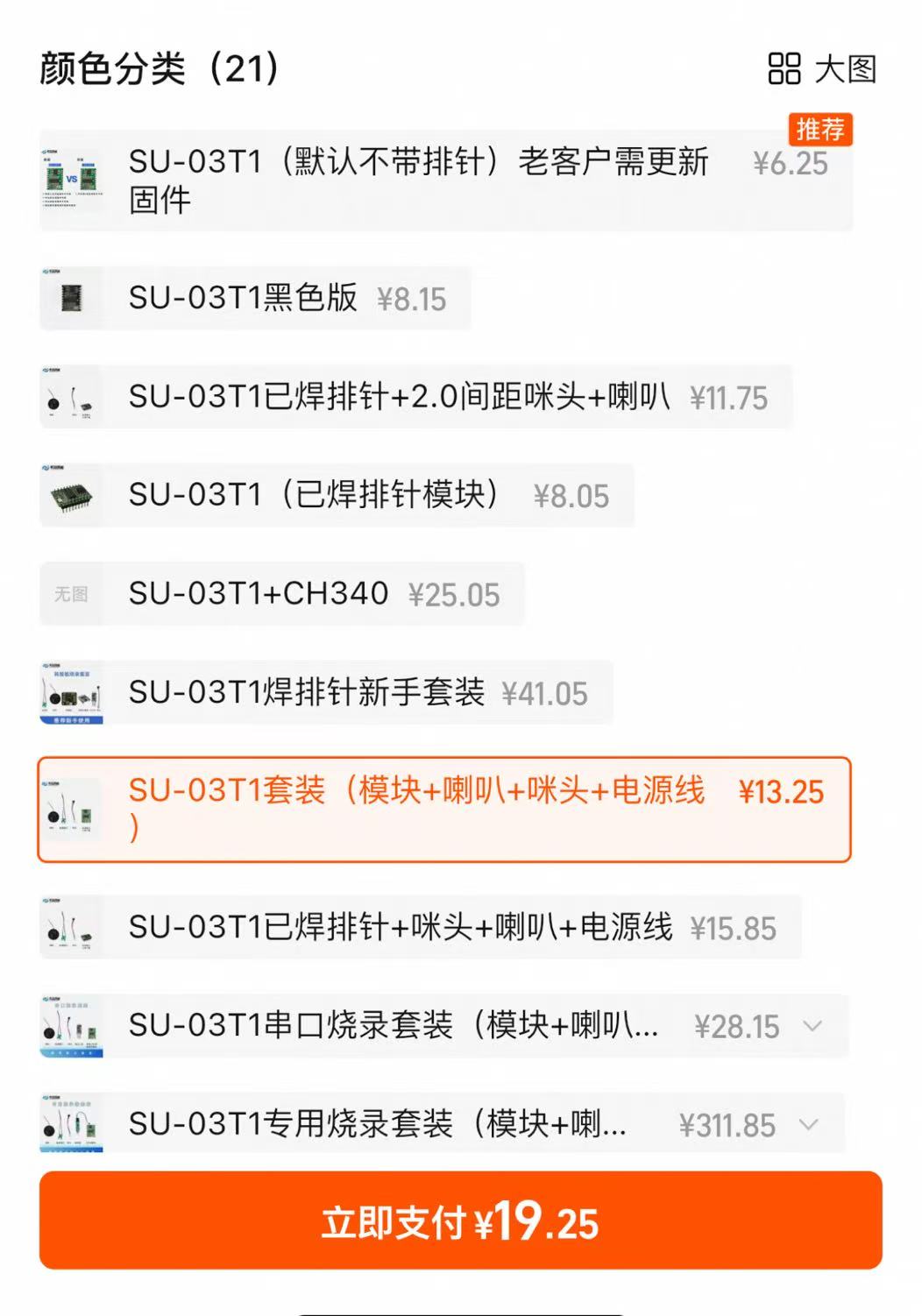Click the highlighted 套装 option's thumbnail

pos(72,810)
